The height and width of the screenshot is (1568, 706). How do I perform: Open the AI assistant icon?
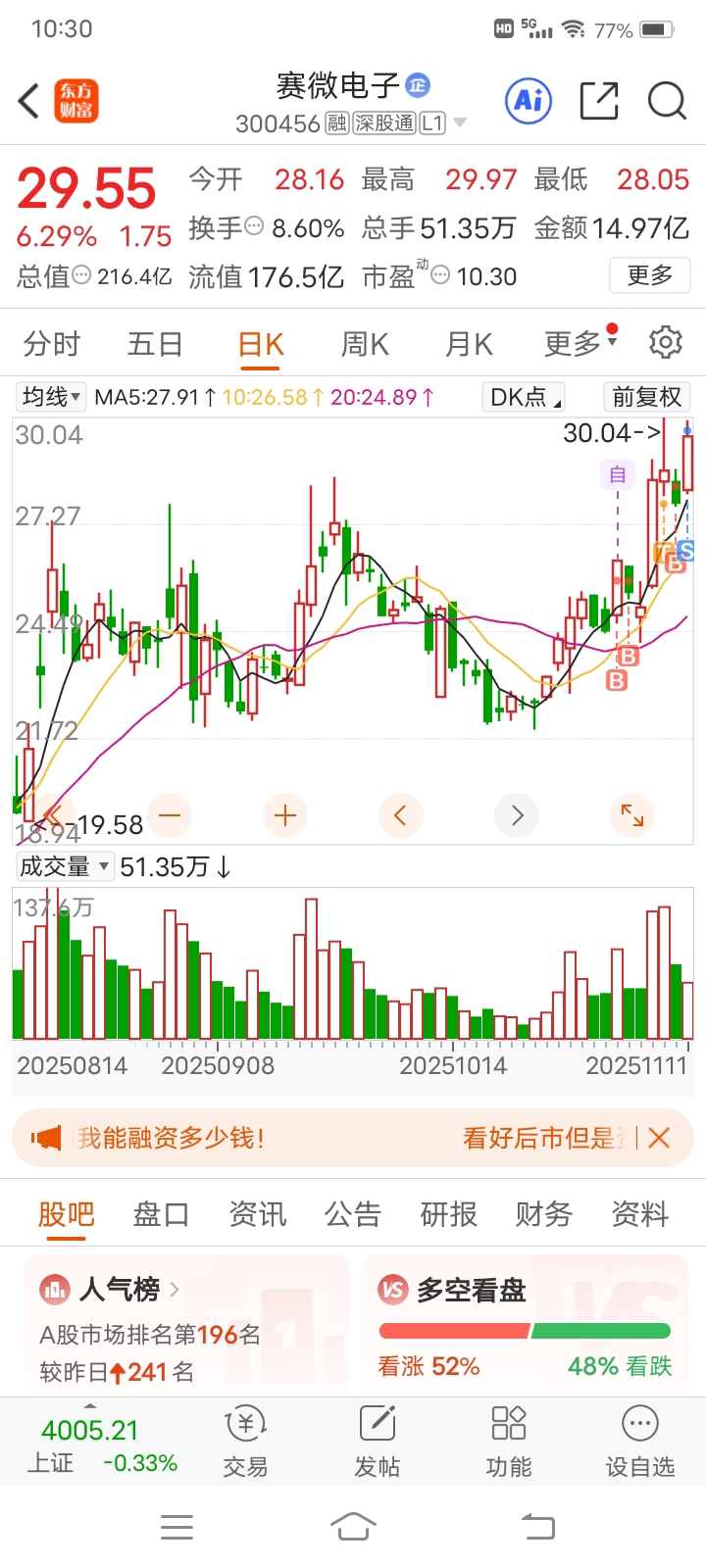click(529, 100)
